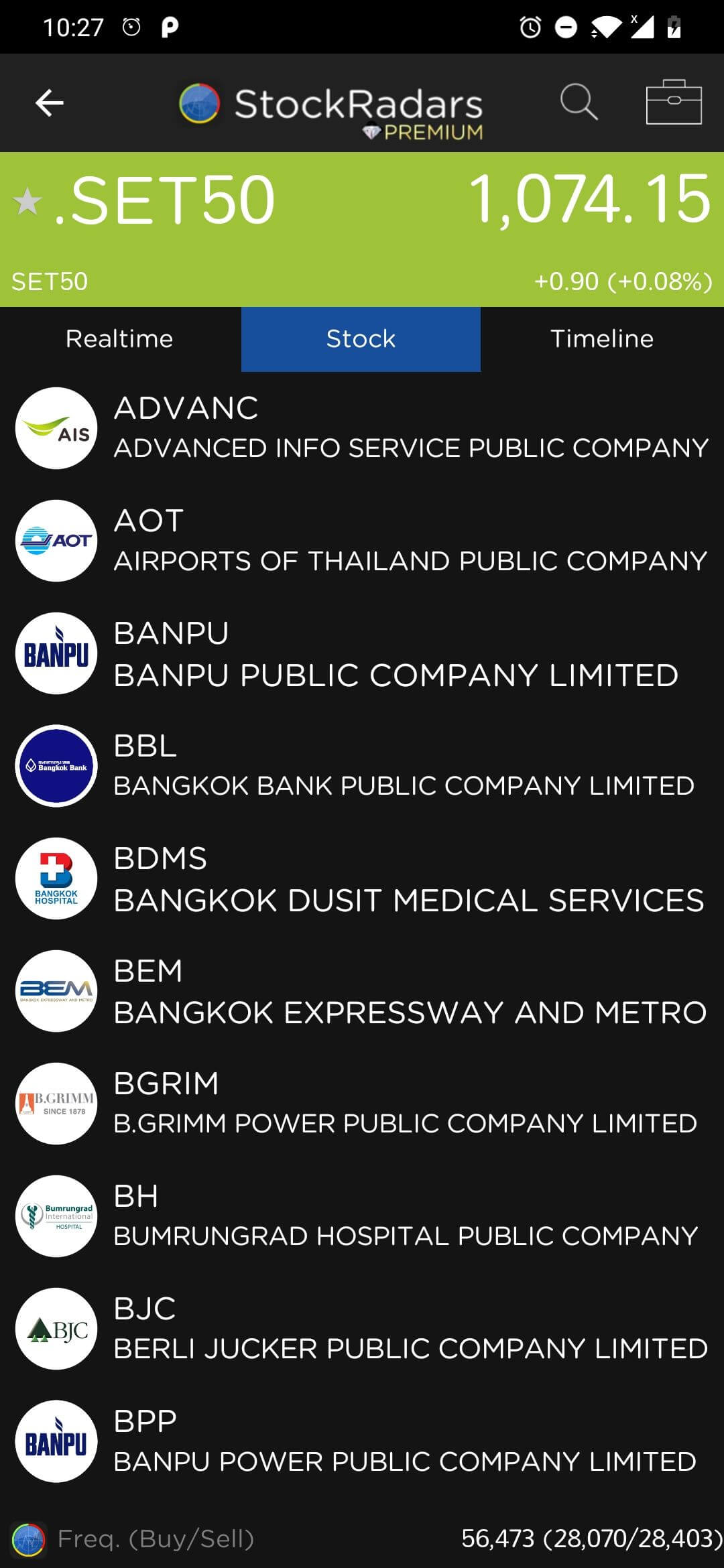Select the Stock tab

click(361, 339)
